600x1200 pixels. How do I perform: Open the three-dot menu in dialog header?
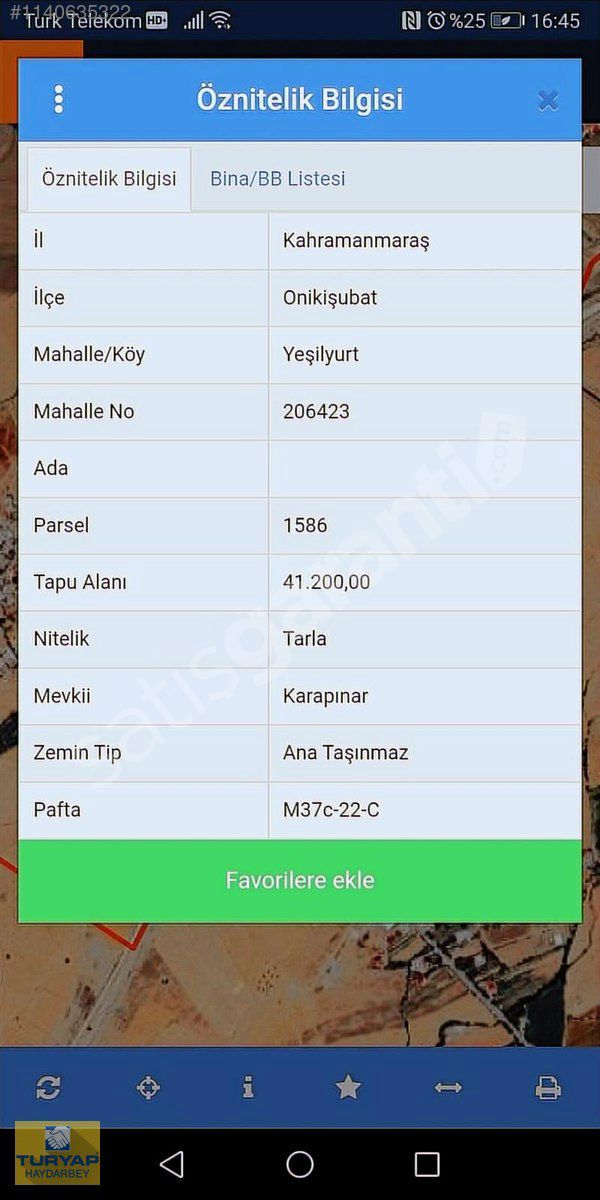(59, 99)
